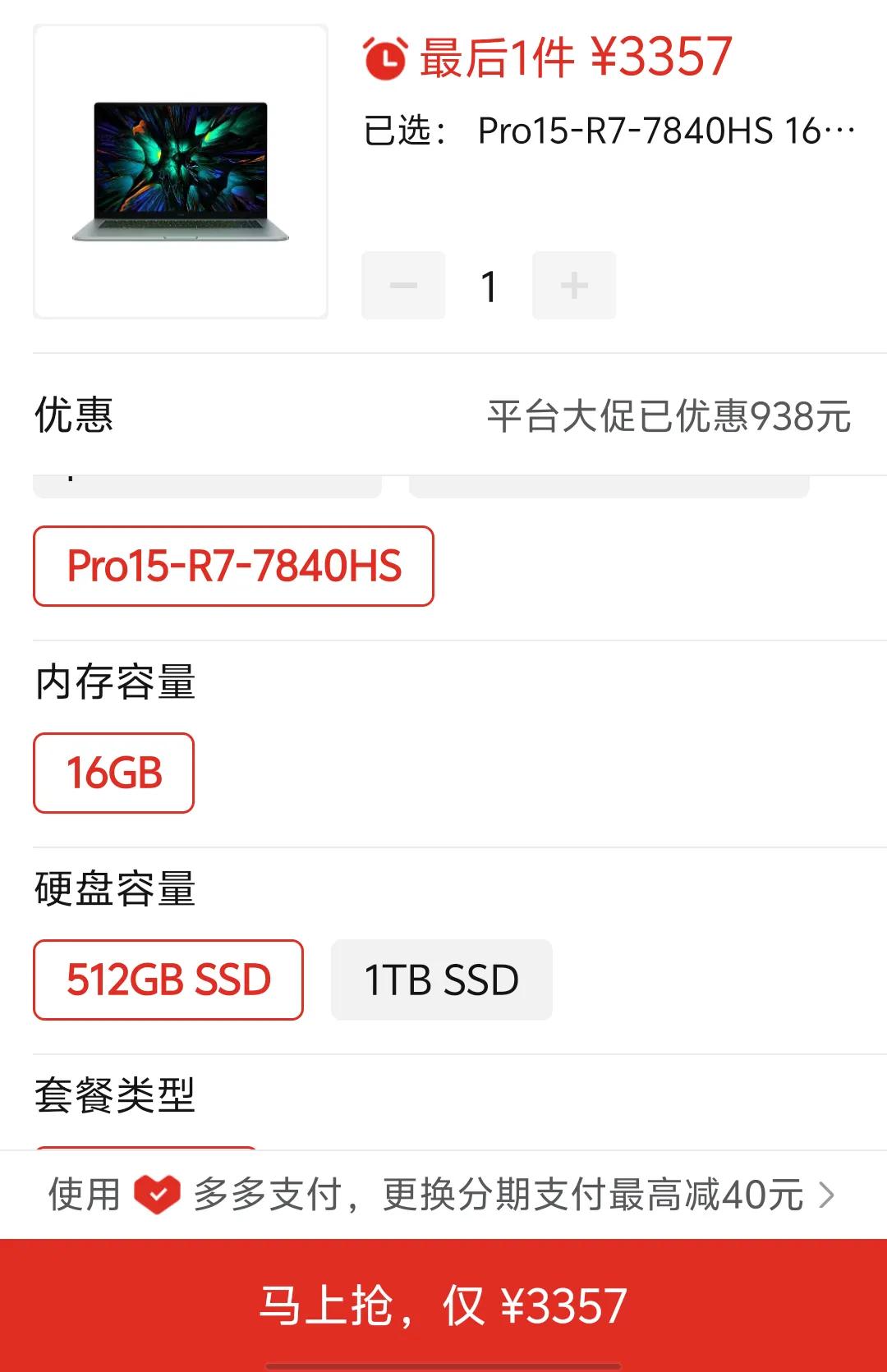Decrease quantity with the minus stepper
The image size is (887, 1372).
pyautogui.click(x=402, y=285)
